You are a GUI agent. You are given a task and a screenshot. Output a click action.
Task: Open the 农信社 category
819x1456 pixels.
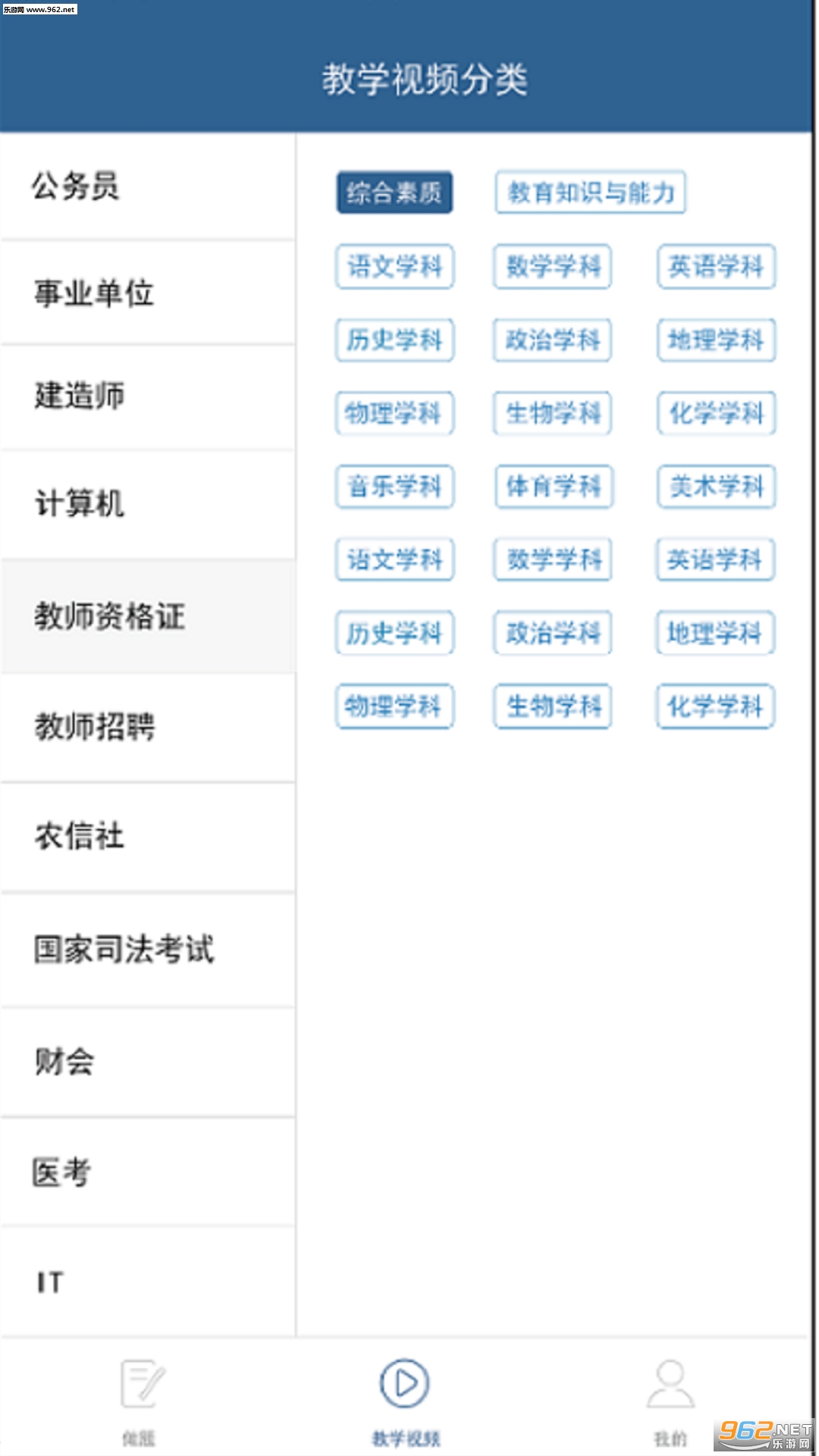pyautogui.click(x=148, y=836)
